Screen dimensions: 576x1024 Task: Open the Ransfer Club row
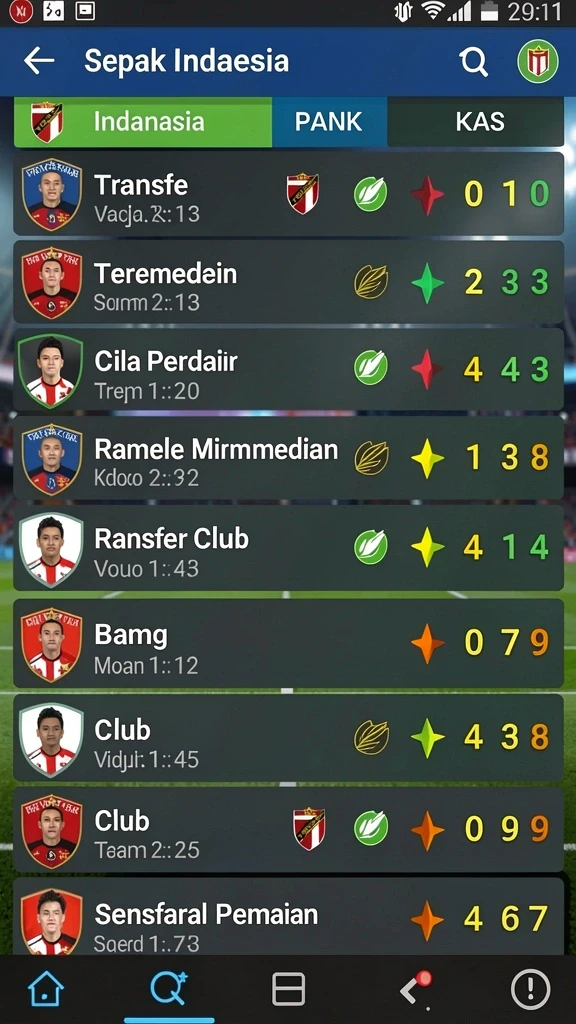(288, 547)
